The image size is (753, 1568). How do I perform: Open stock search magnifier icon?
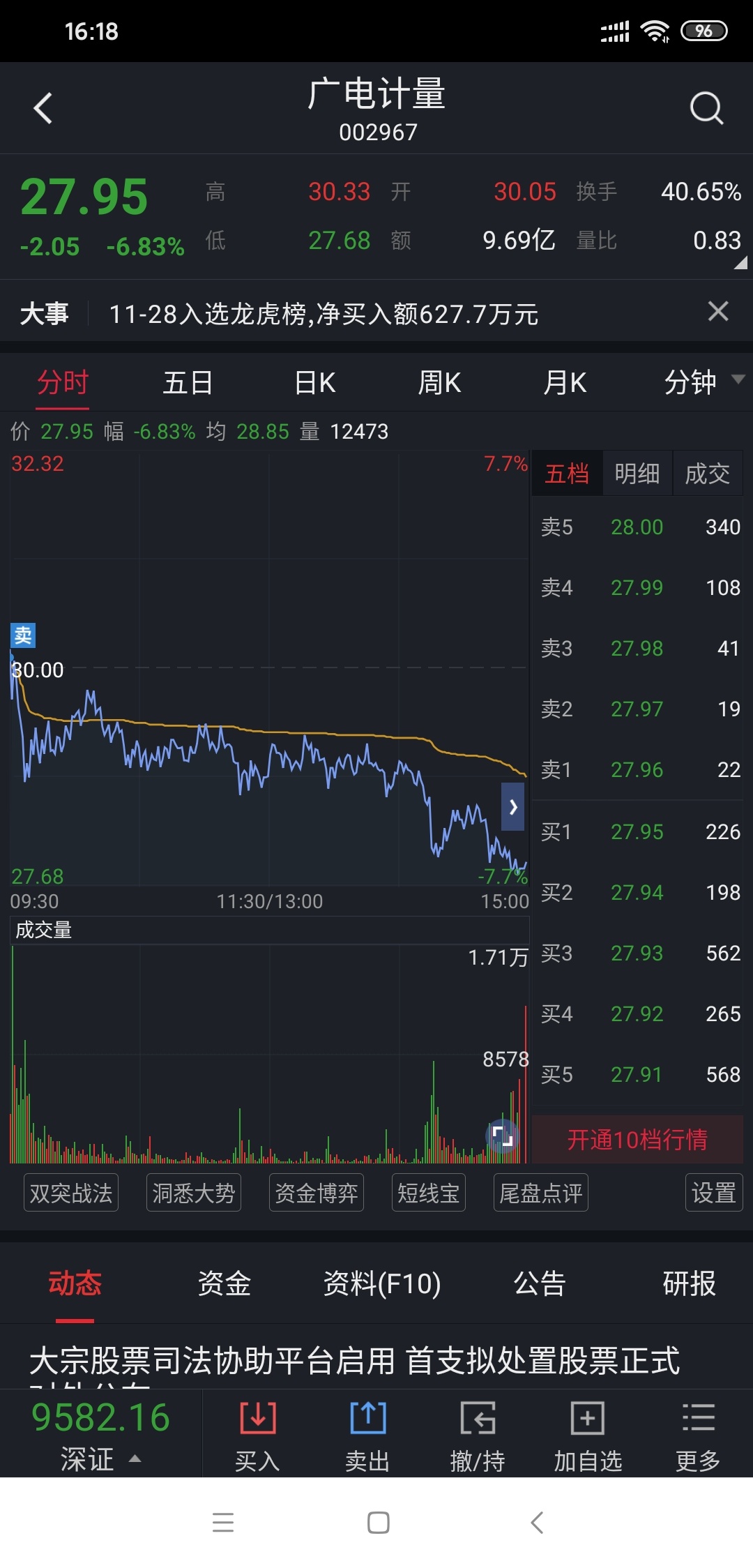point(706,108)
